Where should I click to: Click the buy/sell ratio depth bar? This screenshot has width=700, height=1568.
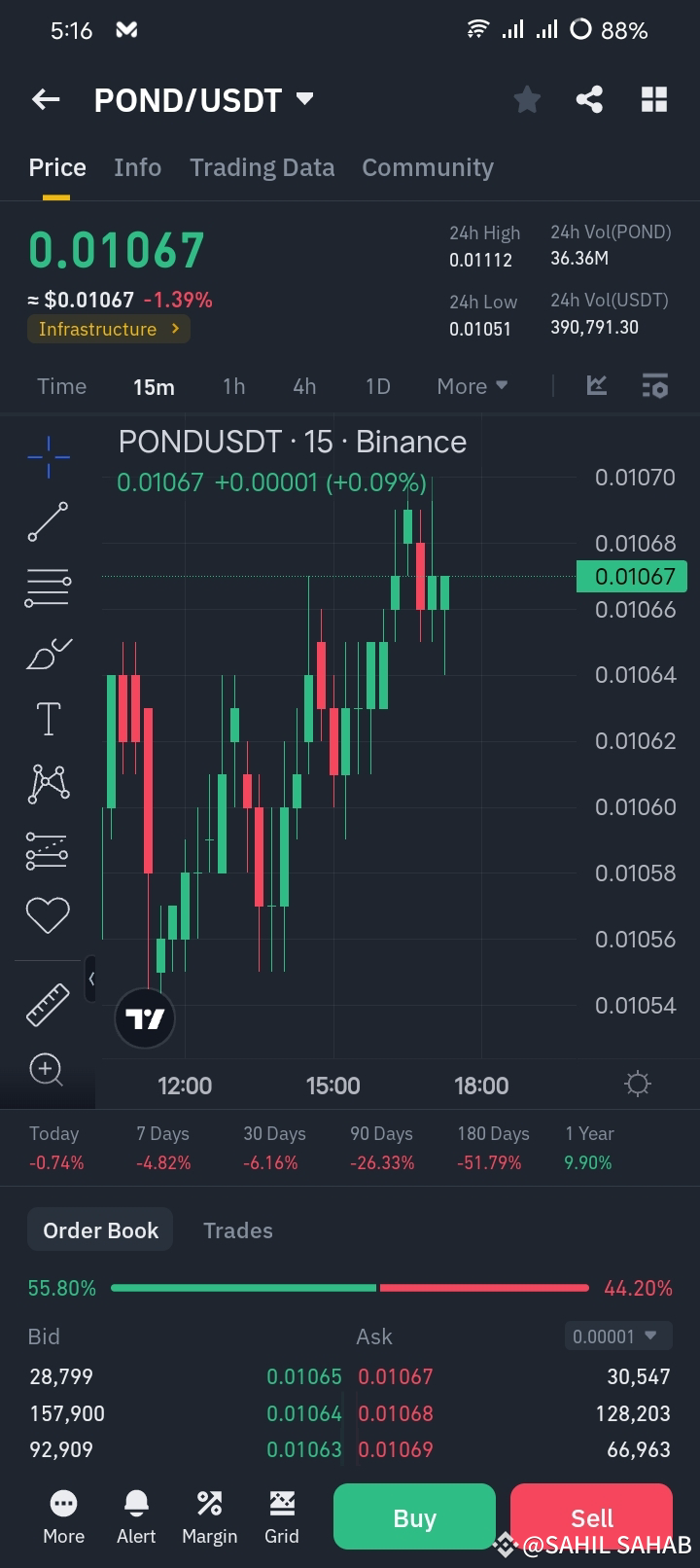click(x=350, y=1287)
